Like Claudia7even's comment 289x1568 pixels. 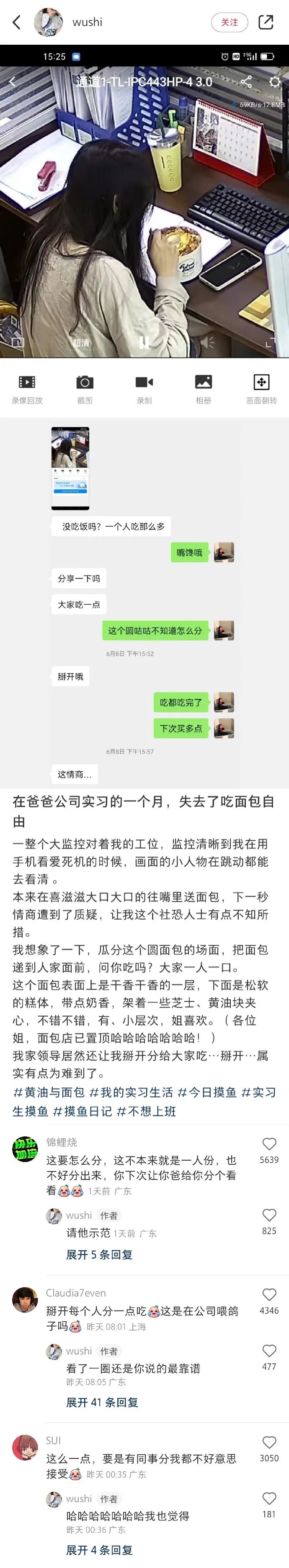pos(269,1295)
